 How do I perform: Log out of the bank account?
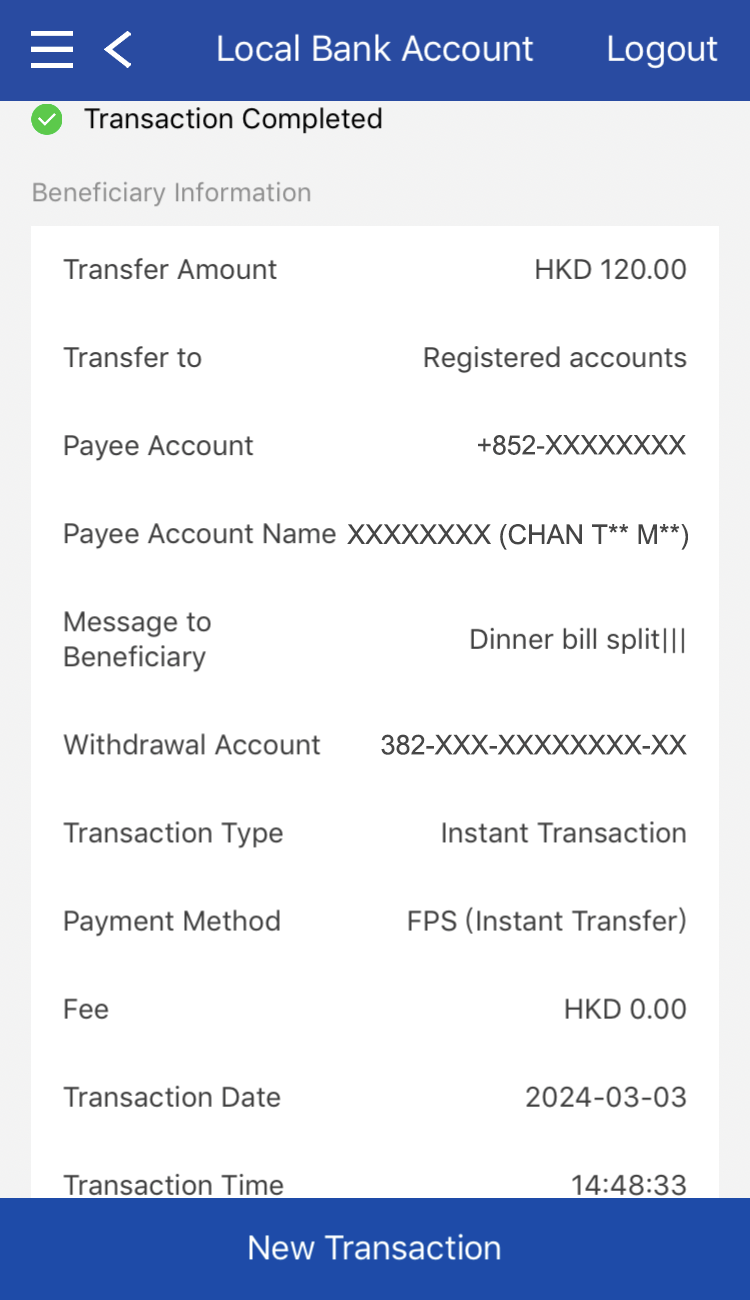(x=661, y=49)
